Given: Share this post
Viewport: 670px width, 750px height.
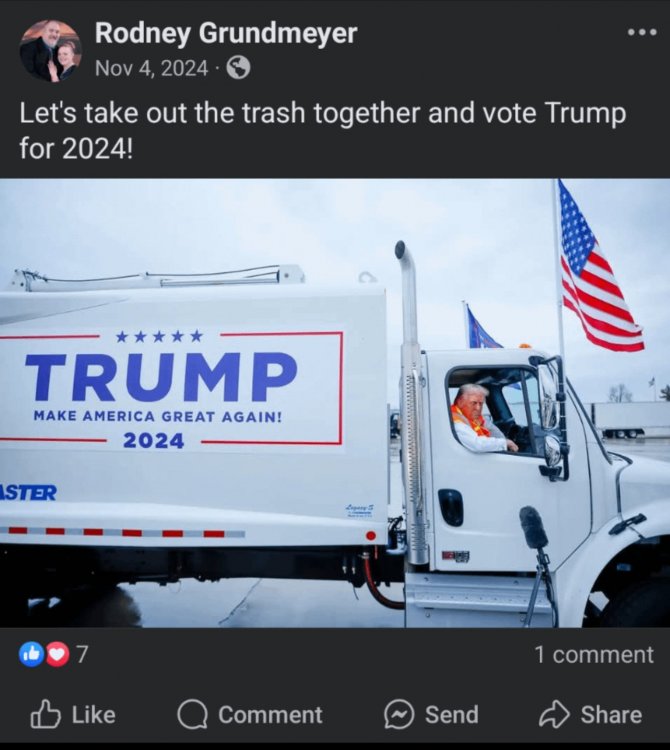Looking at the screenshot, I should (x=590, y=714).
